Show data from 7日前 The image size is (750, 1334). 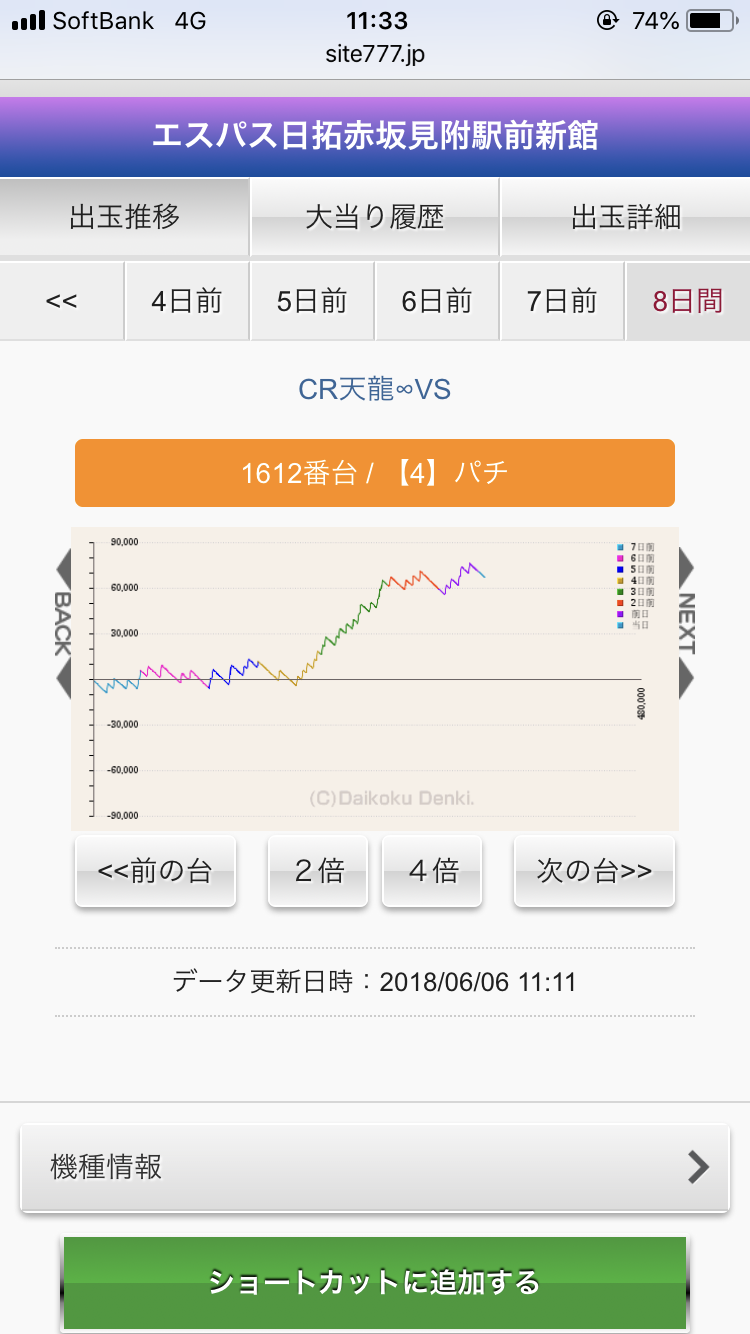coord(562,301)
